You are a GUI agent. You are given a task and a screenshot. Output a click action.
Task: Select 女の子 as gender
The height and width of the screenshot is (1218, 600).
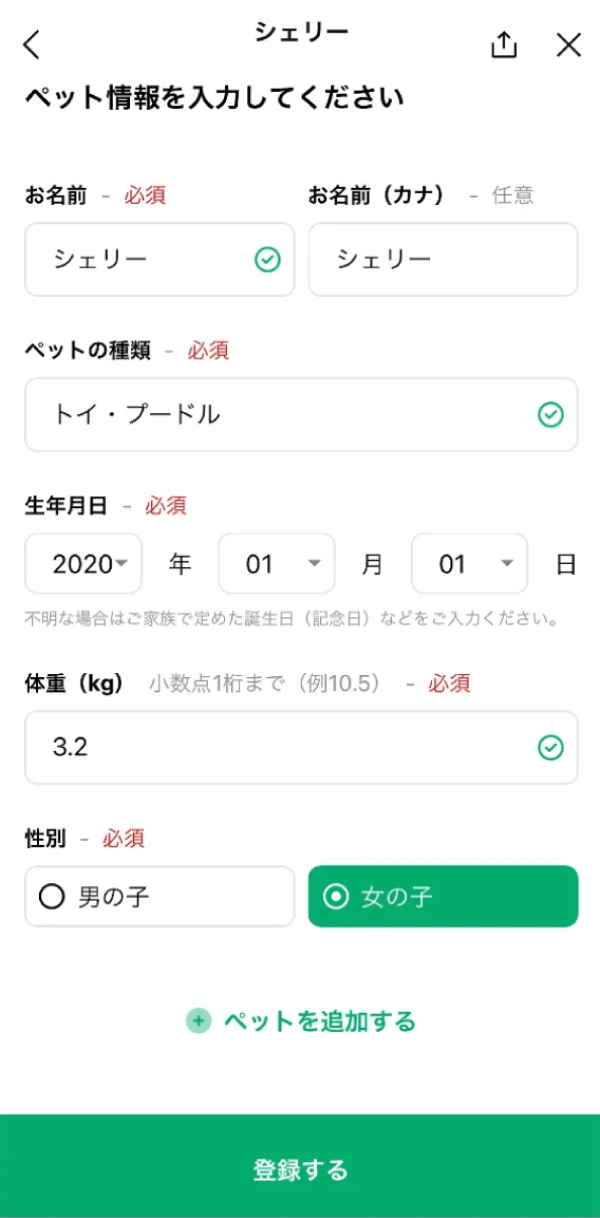coord(443,897)
